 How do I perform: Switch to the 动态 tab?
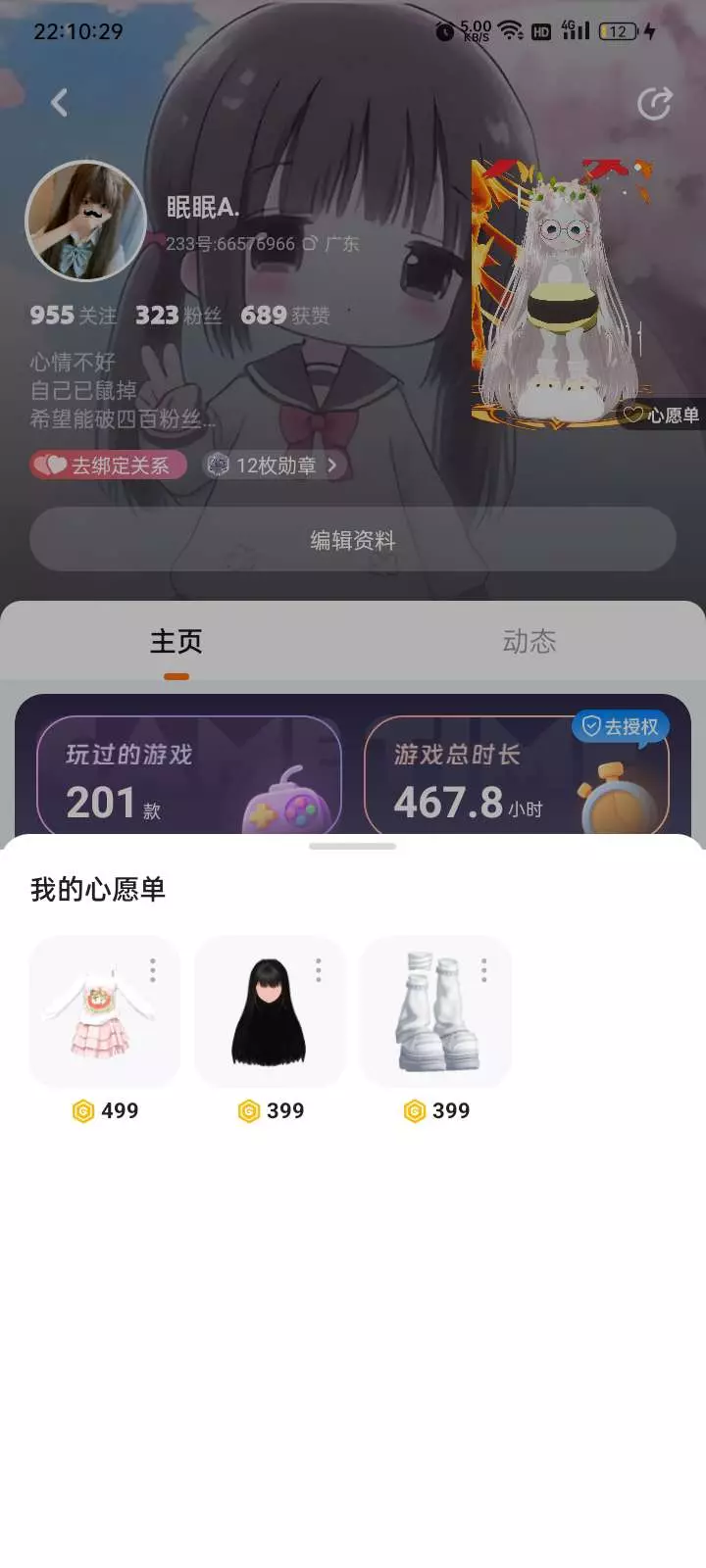[x=529, y=642]
